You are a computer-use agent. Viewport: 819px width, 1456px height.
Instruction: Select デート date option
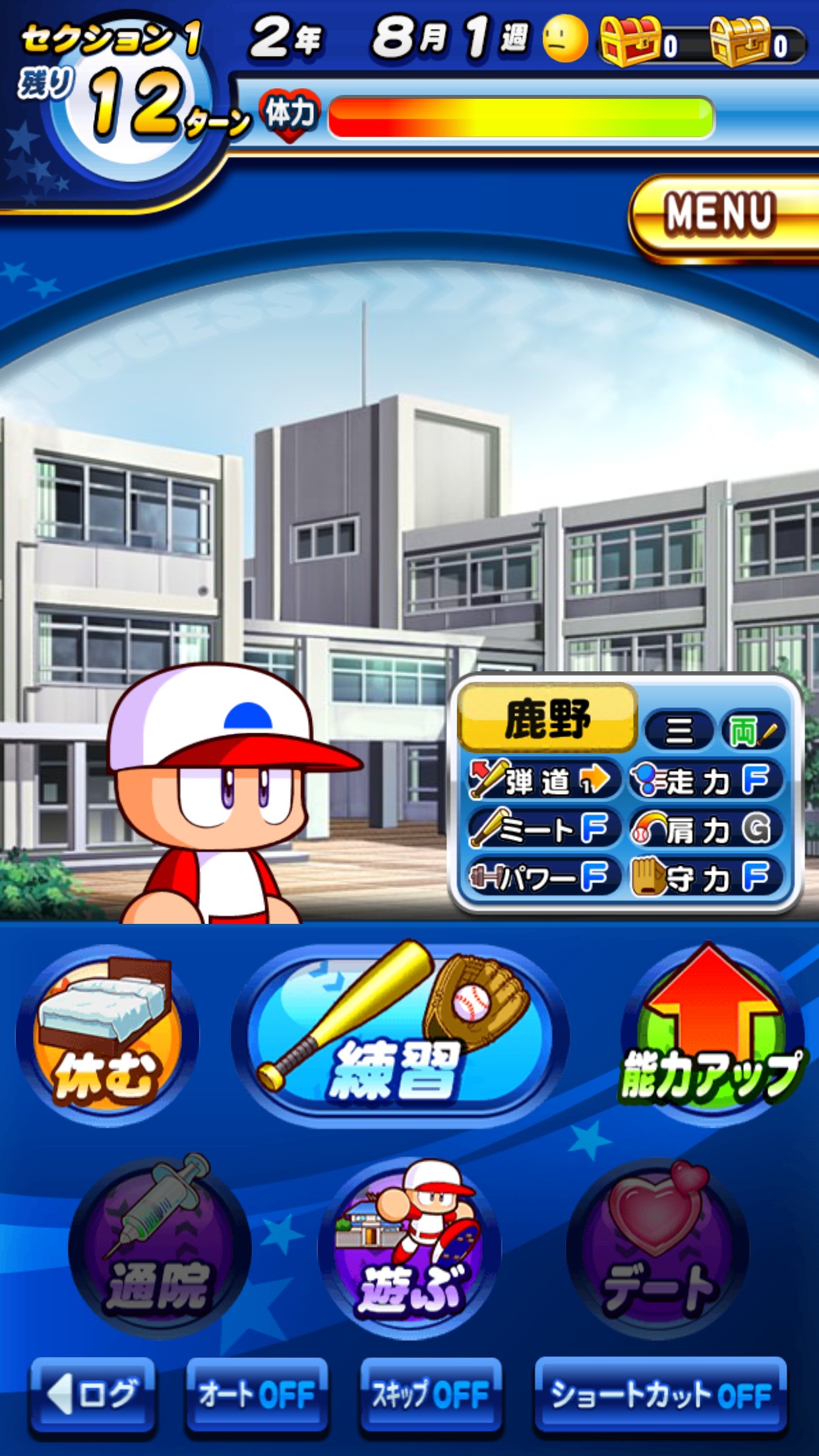(657, 1248)
